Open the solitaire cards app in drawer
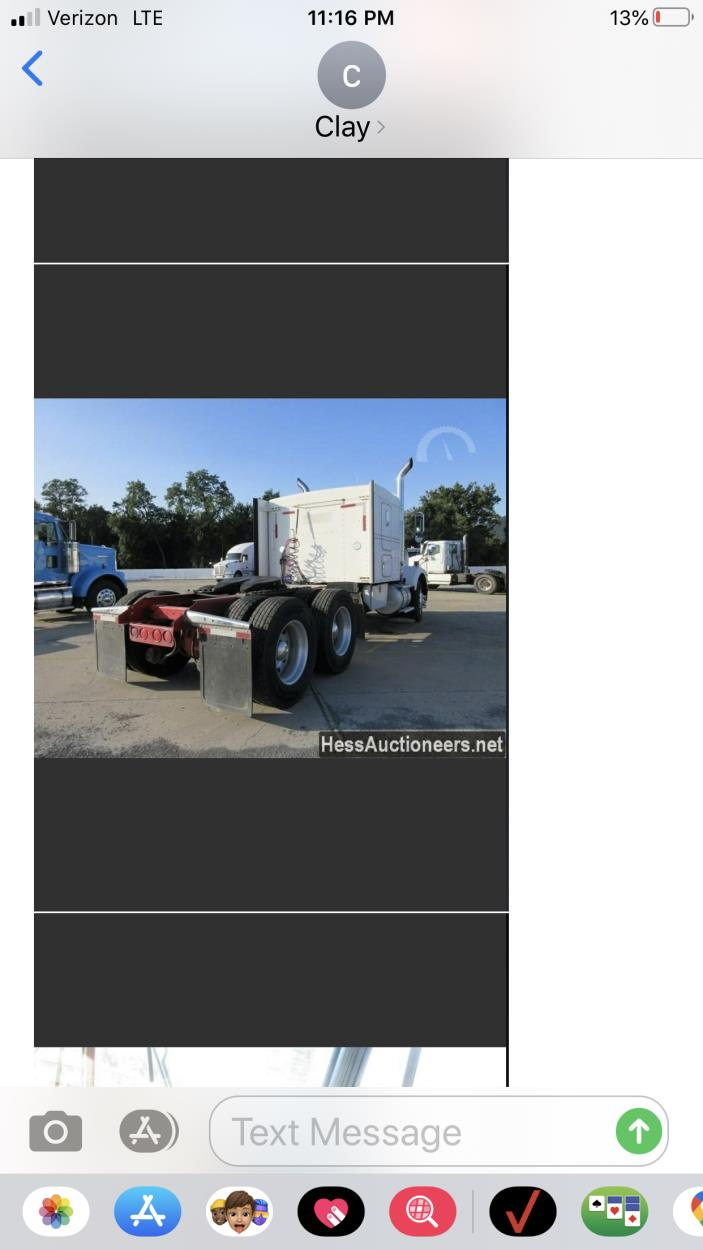 pos(614,1213)
